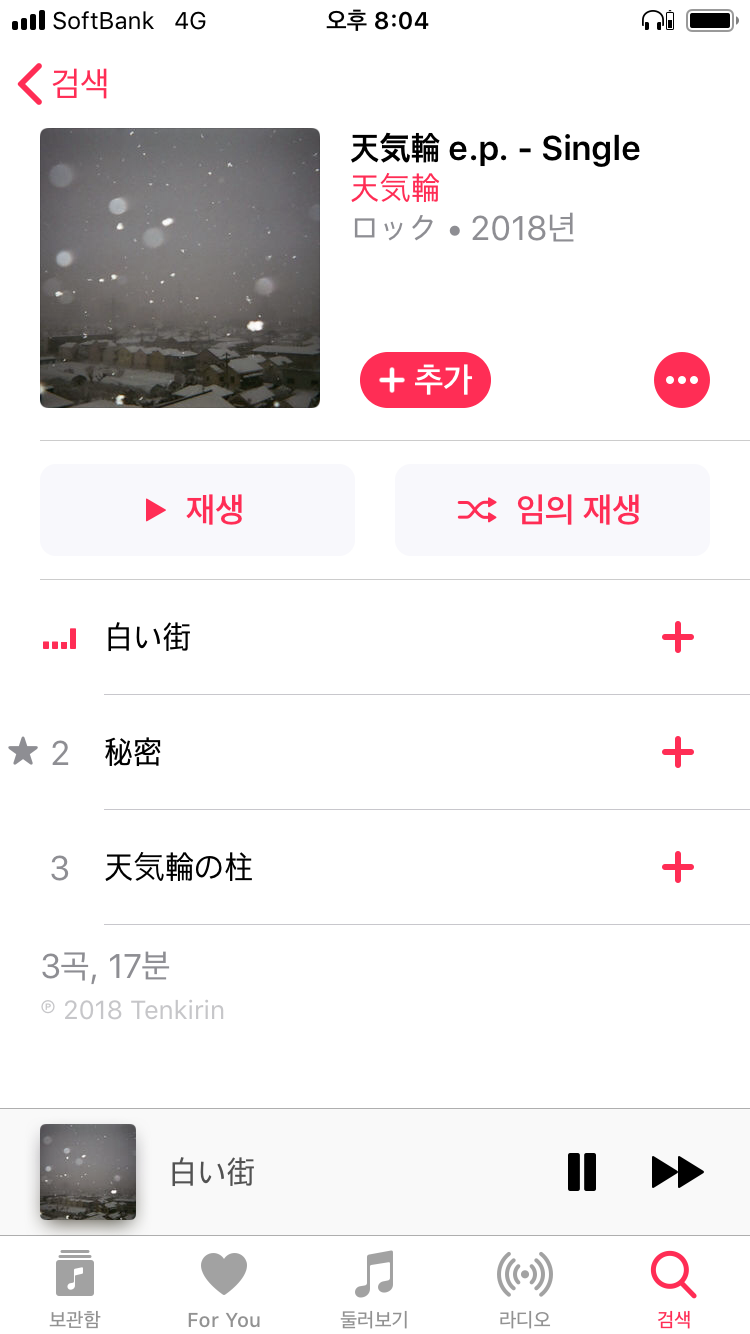Add the album with the 추가 button
Viewport: 750px width, 1334px height.
coord(425,380)
